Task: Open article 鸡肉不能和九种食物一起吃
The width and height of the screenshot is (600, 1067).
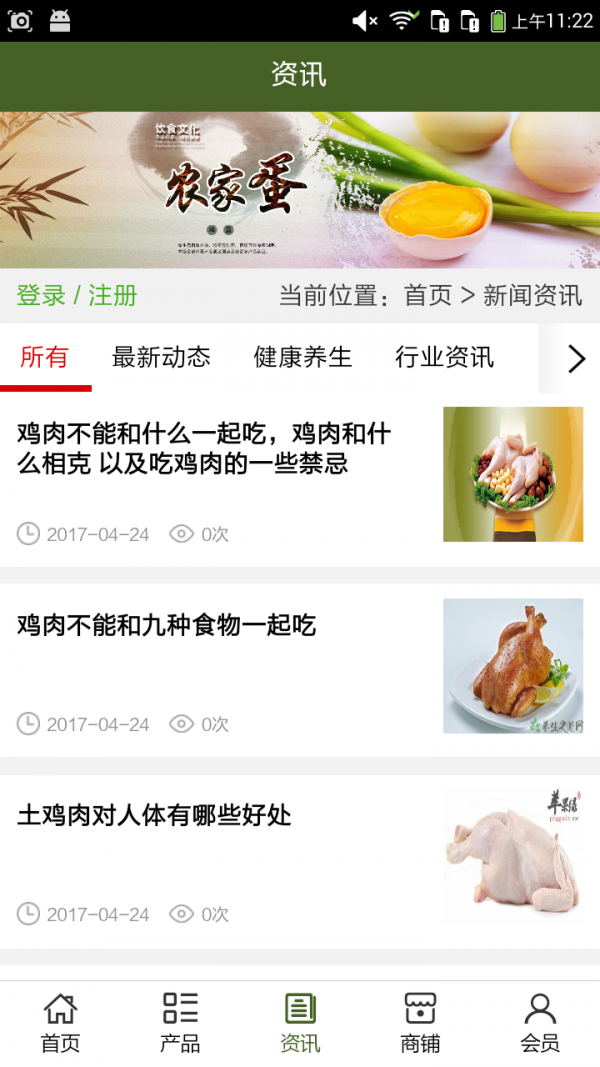Action: 167,626
